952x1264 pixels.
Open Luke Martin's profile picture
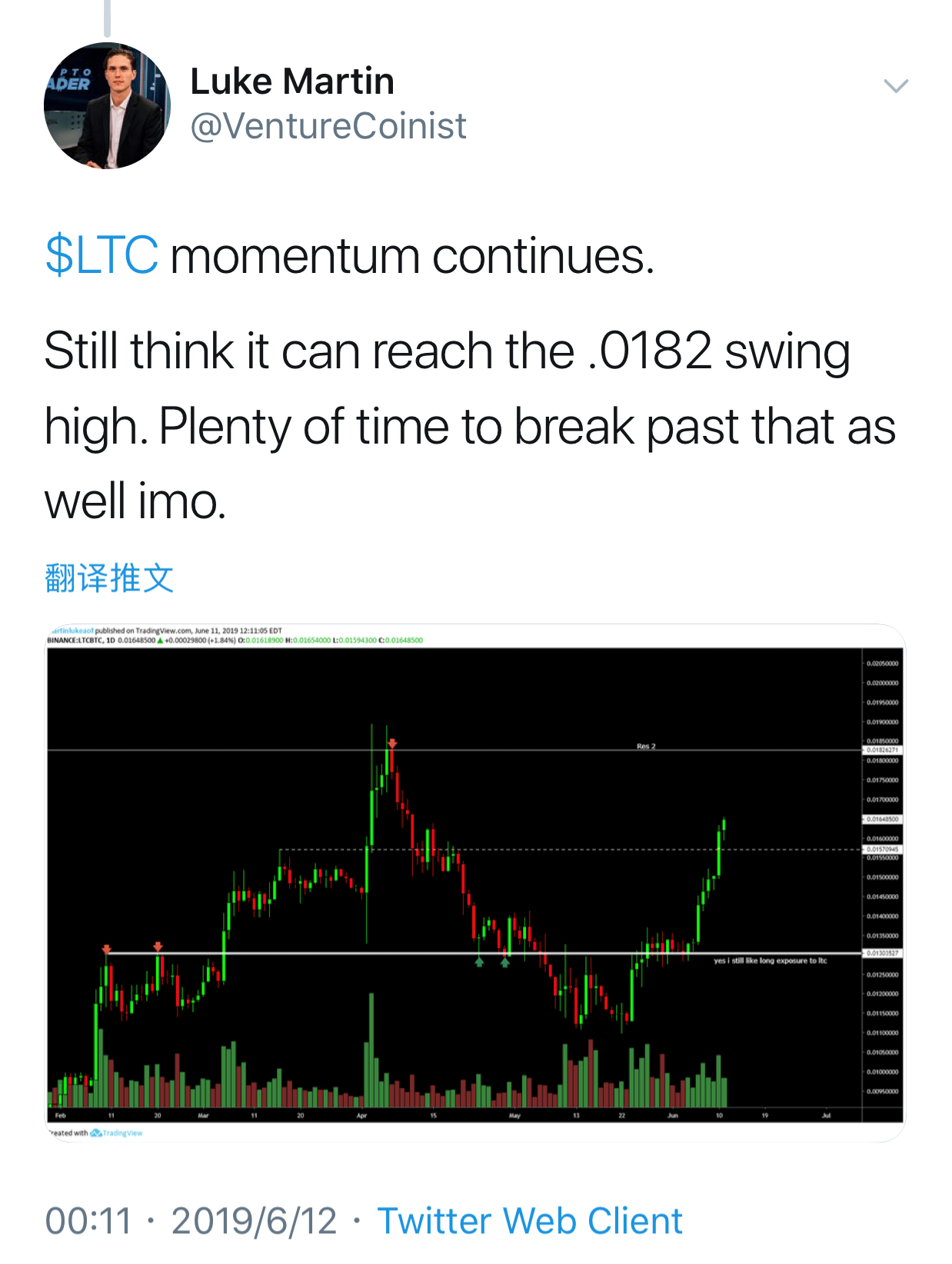tap(107, 106)
